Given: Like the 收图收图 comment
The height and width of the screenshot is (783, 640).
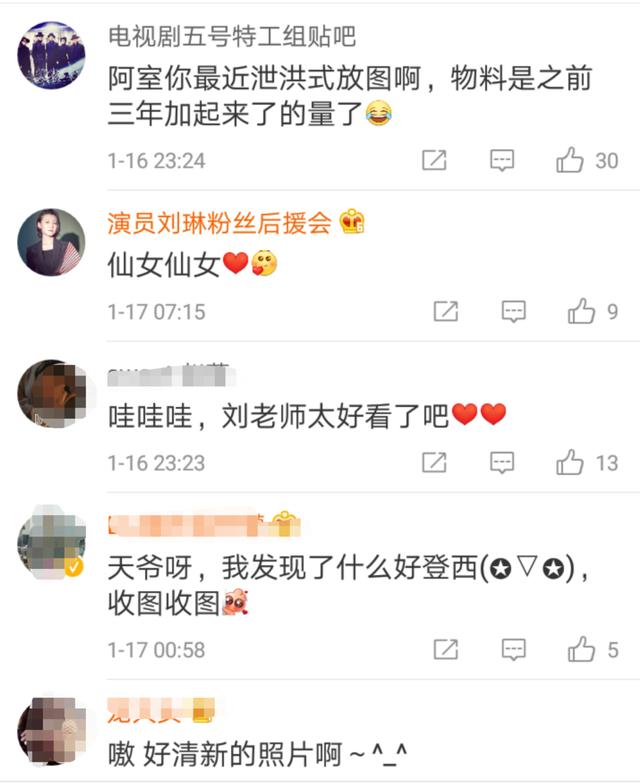Looking at the screenshot, I should (x=581, y=649).
